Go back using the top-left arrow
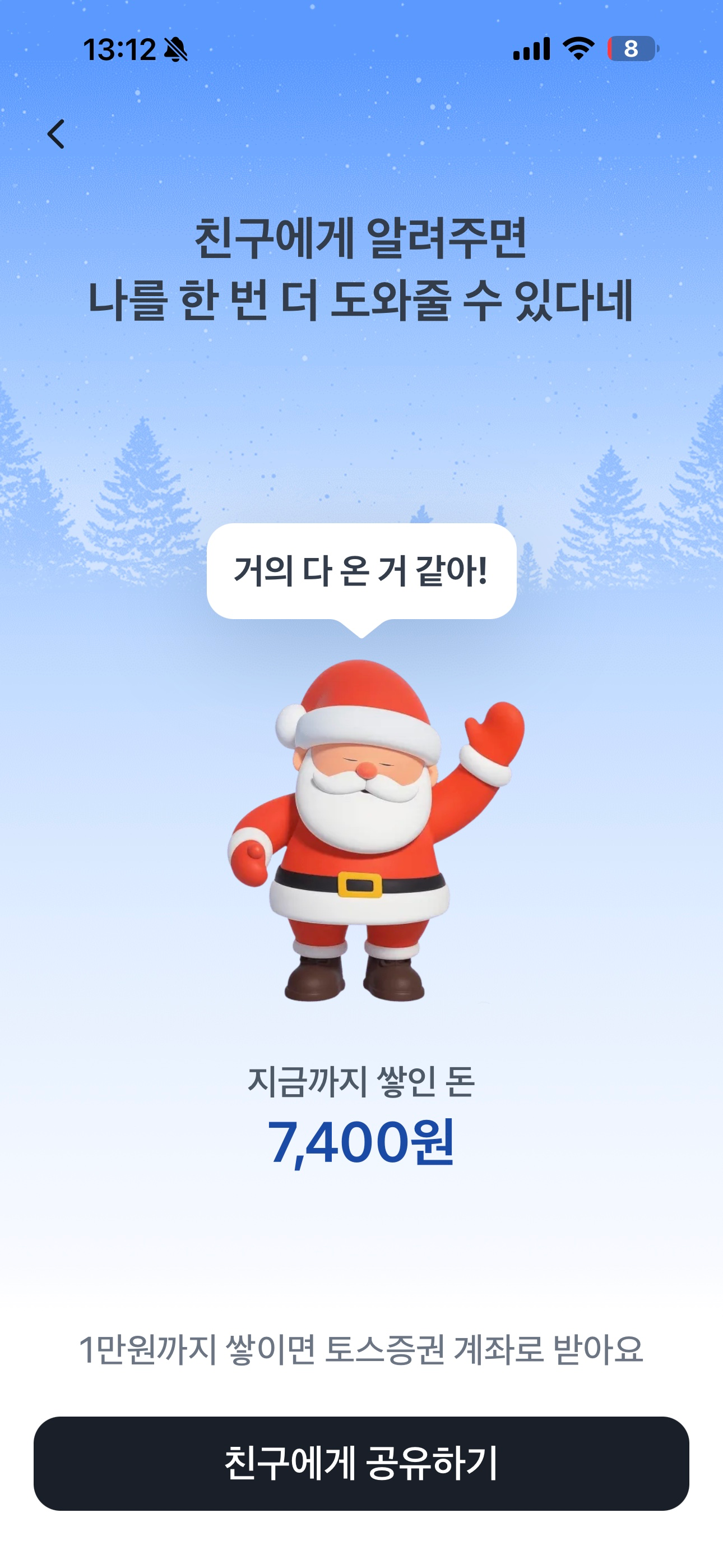Screen dimensions: 723x1568 (x=56, y=134)
